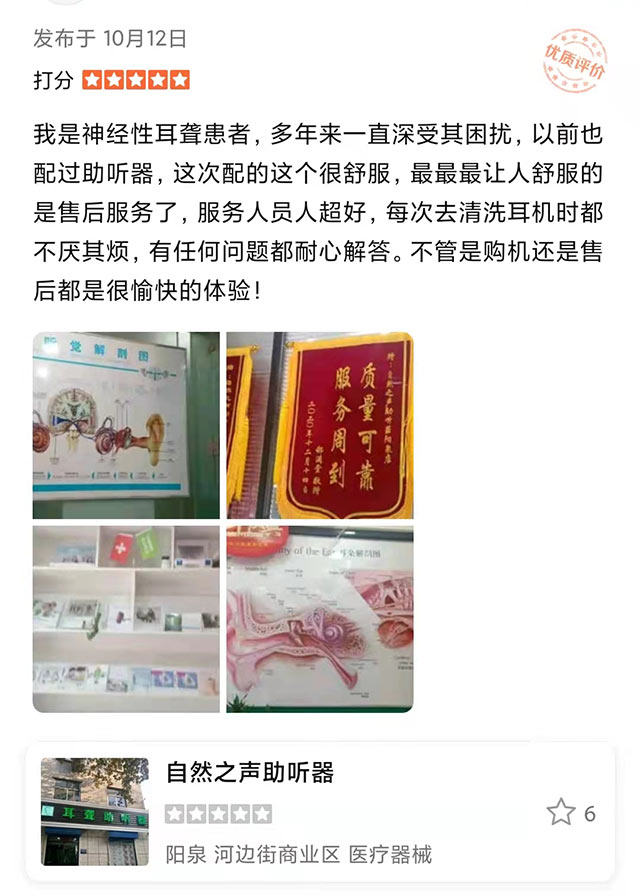Favorite the shop with the star icon
Image resolution: width=640 pixels, height=896 pixels.
tap(561, 812)
